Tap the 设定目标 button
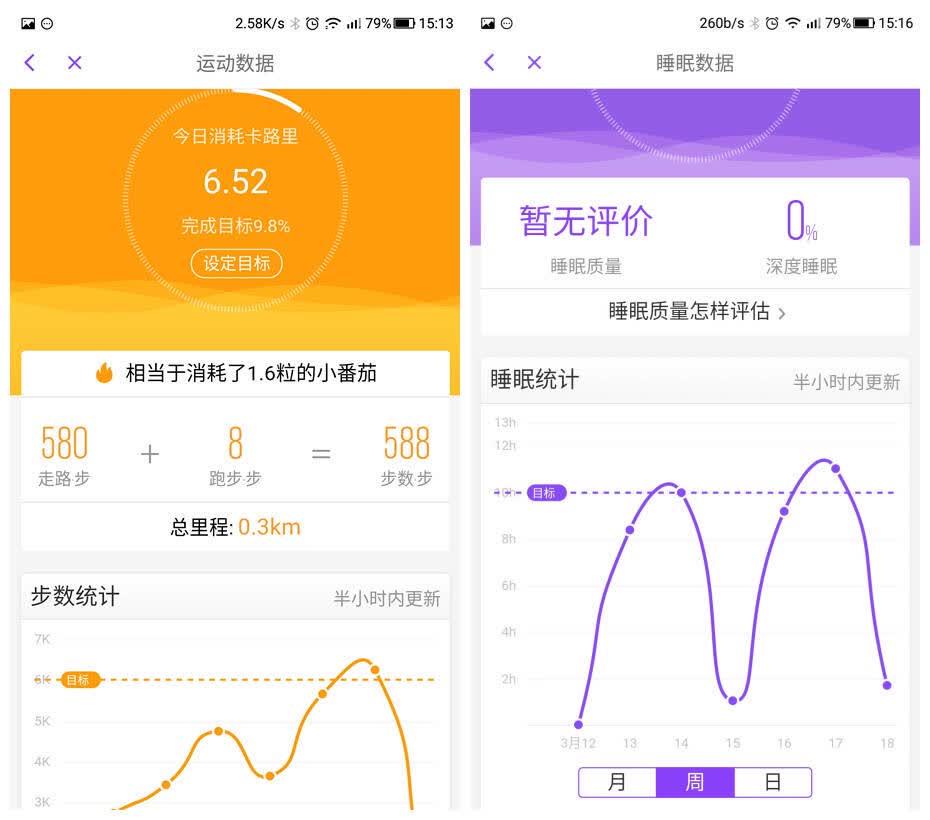Viewport: 930px width, 820px height. pyautogui.click(x=236, y=263)
